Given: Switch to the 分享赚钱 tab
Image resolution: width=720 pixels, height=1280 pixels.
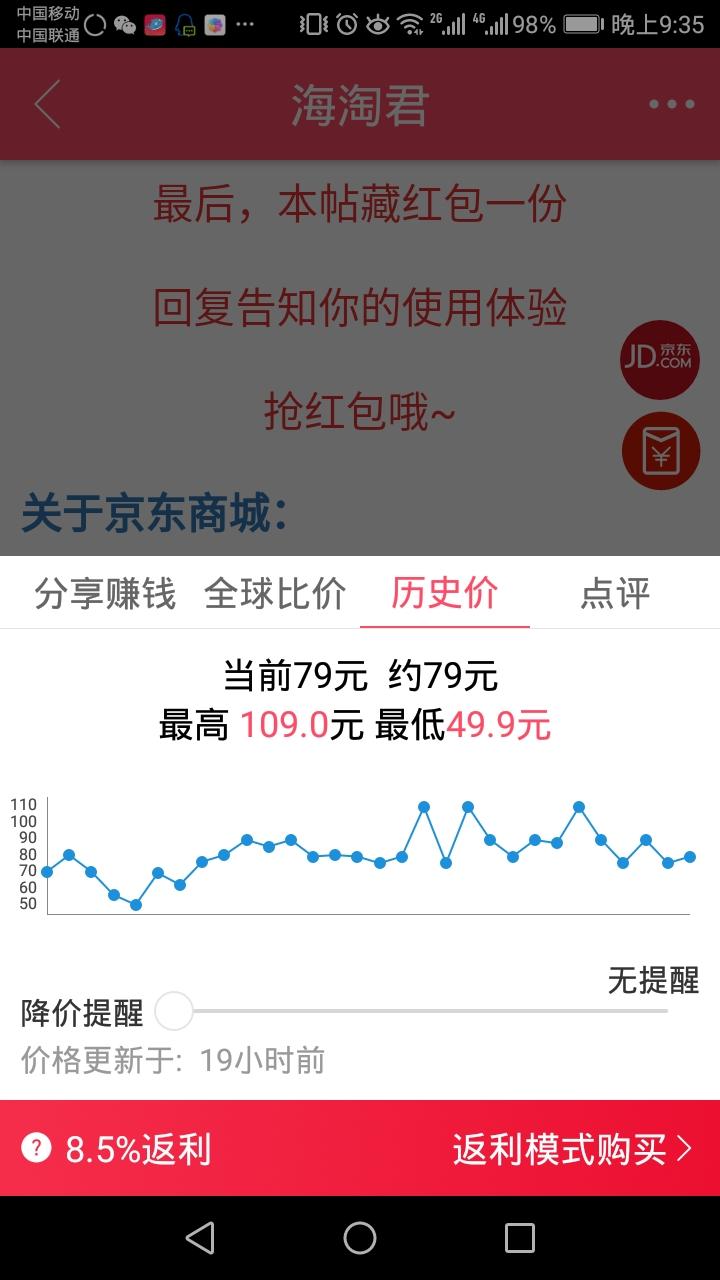Looking at the screenshot, I should (105, 593).
